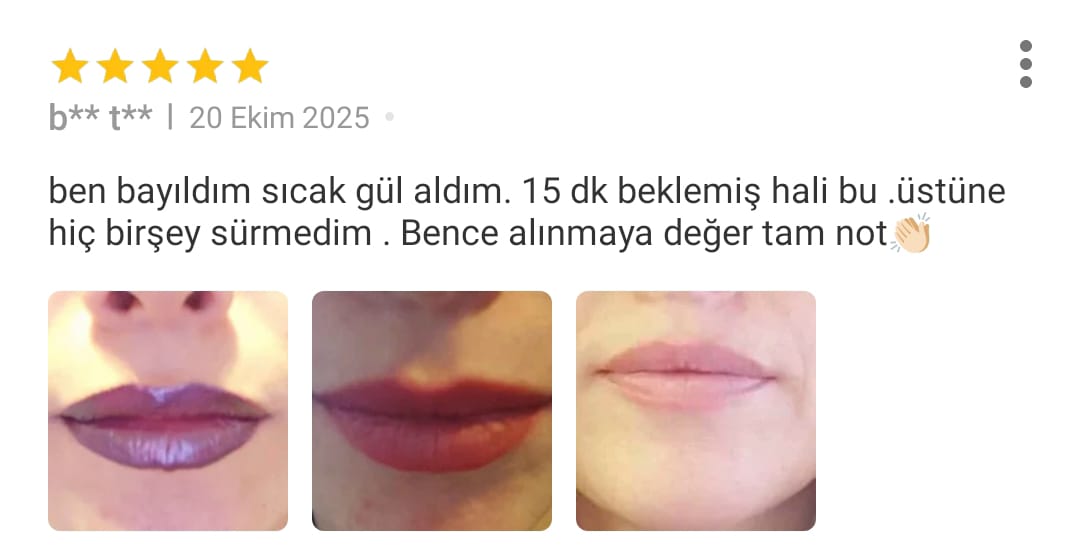View the second review photo with red lips
The image size is (1080, 559).
point(431,410)
